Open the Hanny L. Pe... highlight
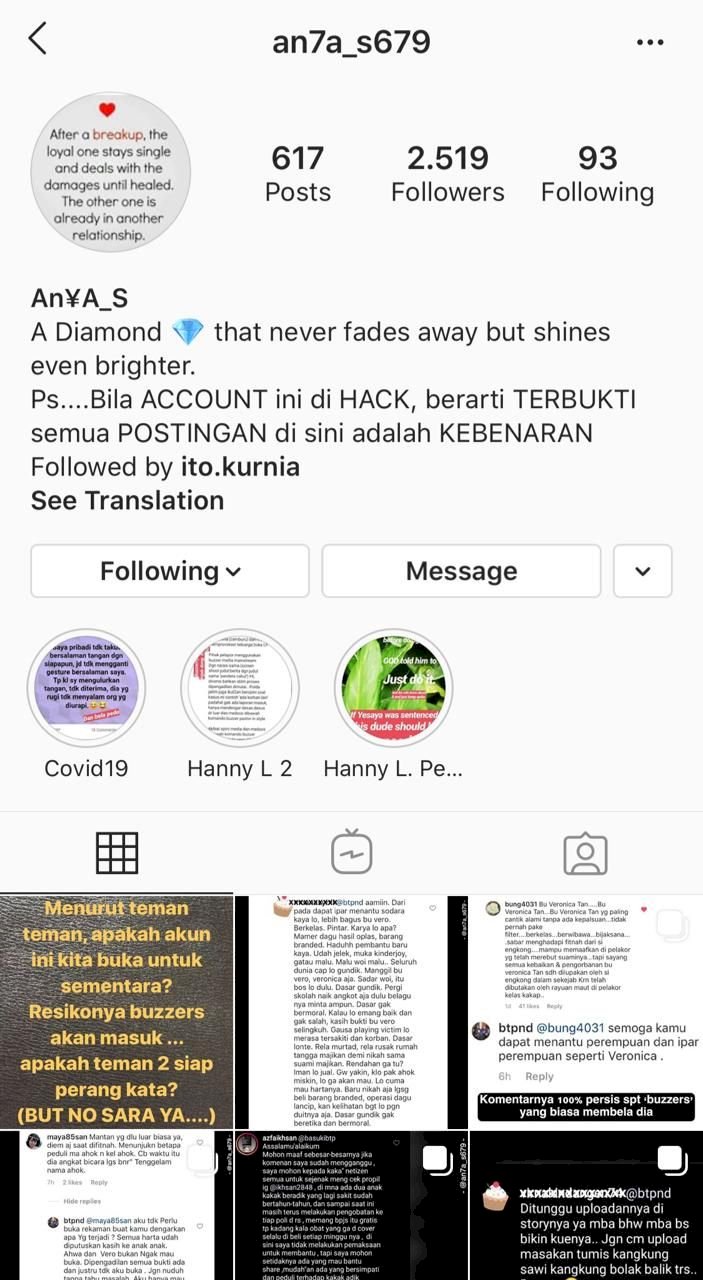Image resolution: width=703 pixels, height=1280 pixels. click(x=393, y=689)
